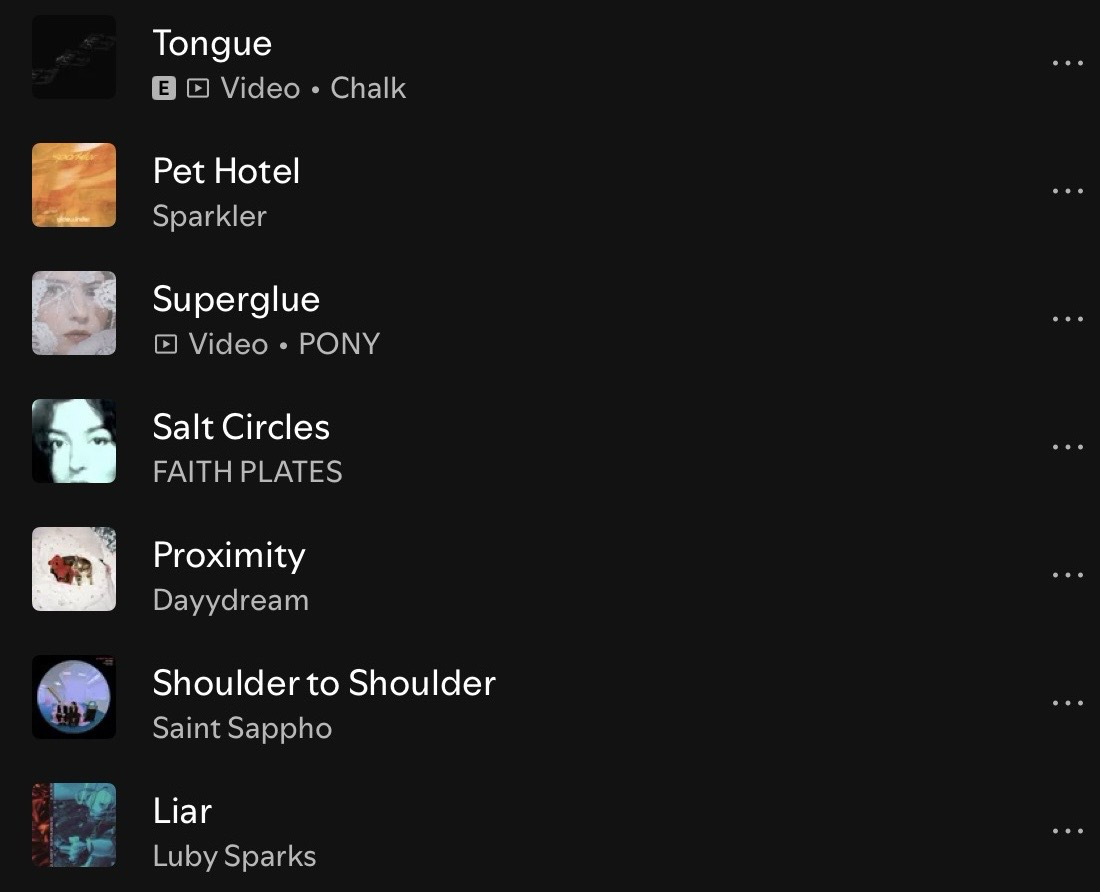Play Liar by Luby Sparks
Image resolution: width=1100 pixels, height=892 pixels.
pos(182,812)
